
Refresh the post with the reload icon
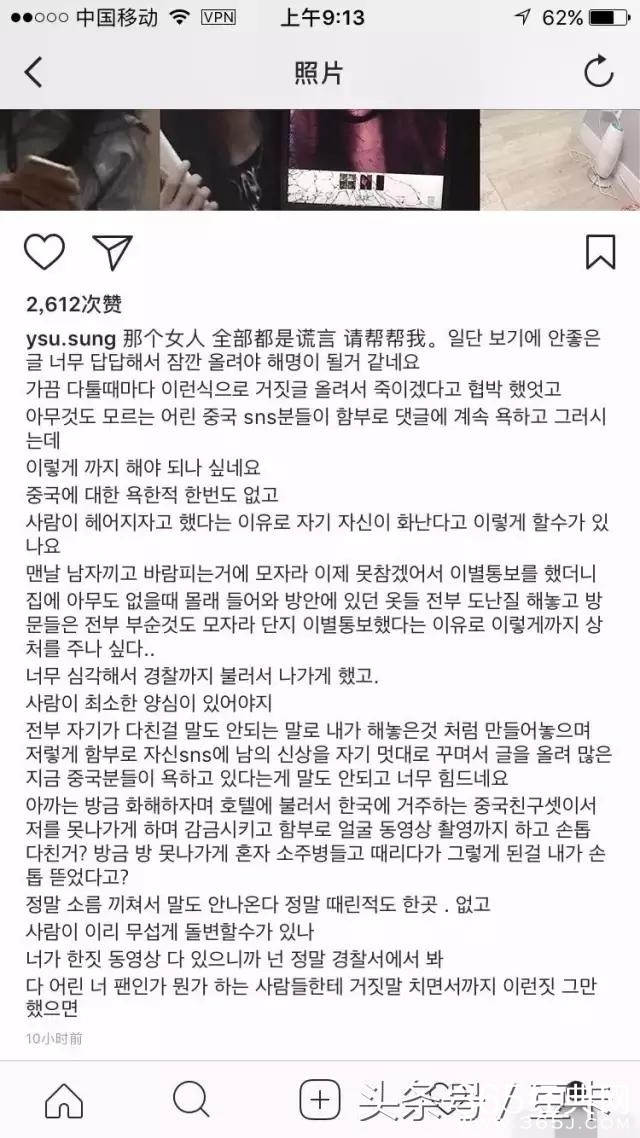point(597,72)
